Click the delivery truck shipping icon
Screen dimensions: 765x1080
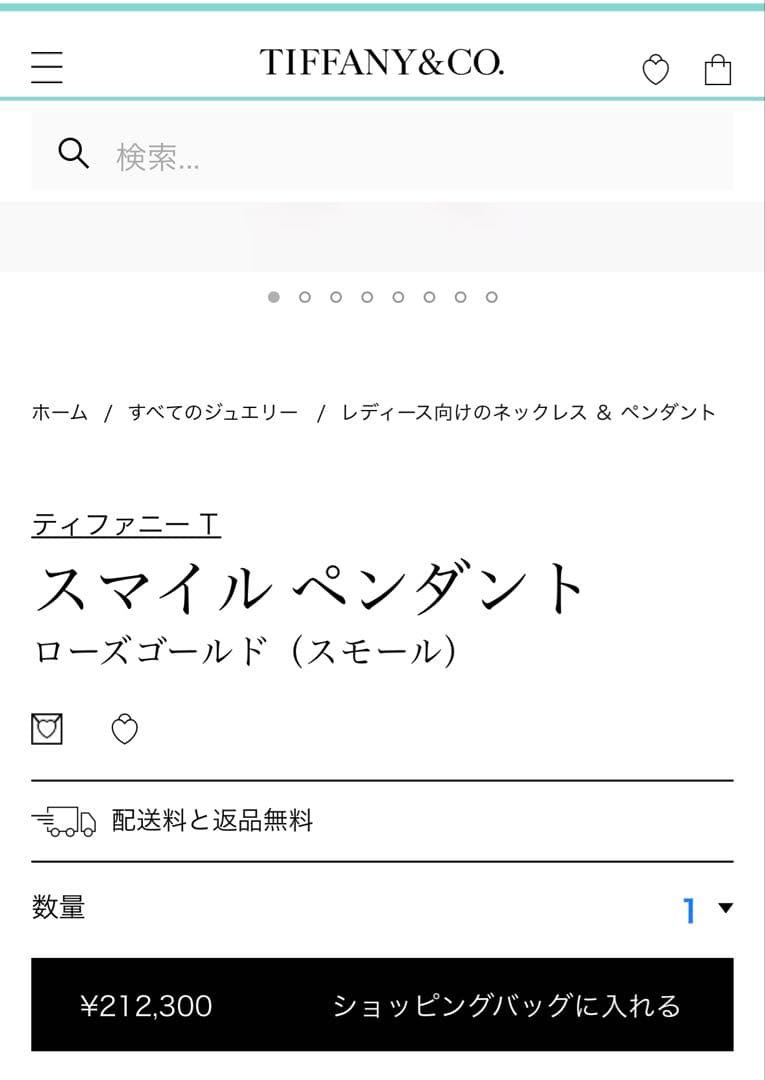pos(66,820)
